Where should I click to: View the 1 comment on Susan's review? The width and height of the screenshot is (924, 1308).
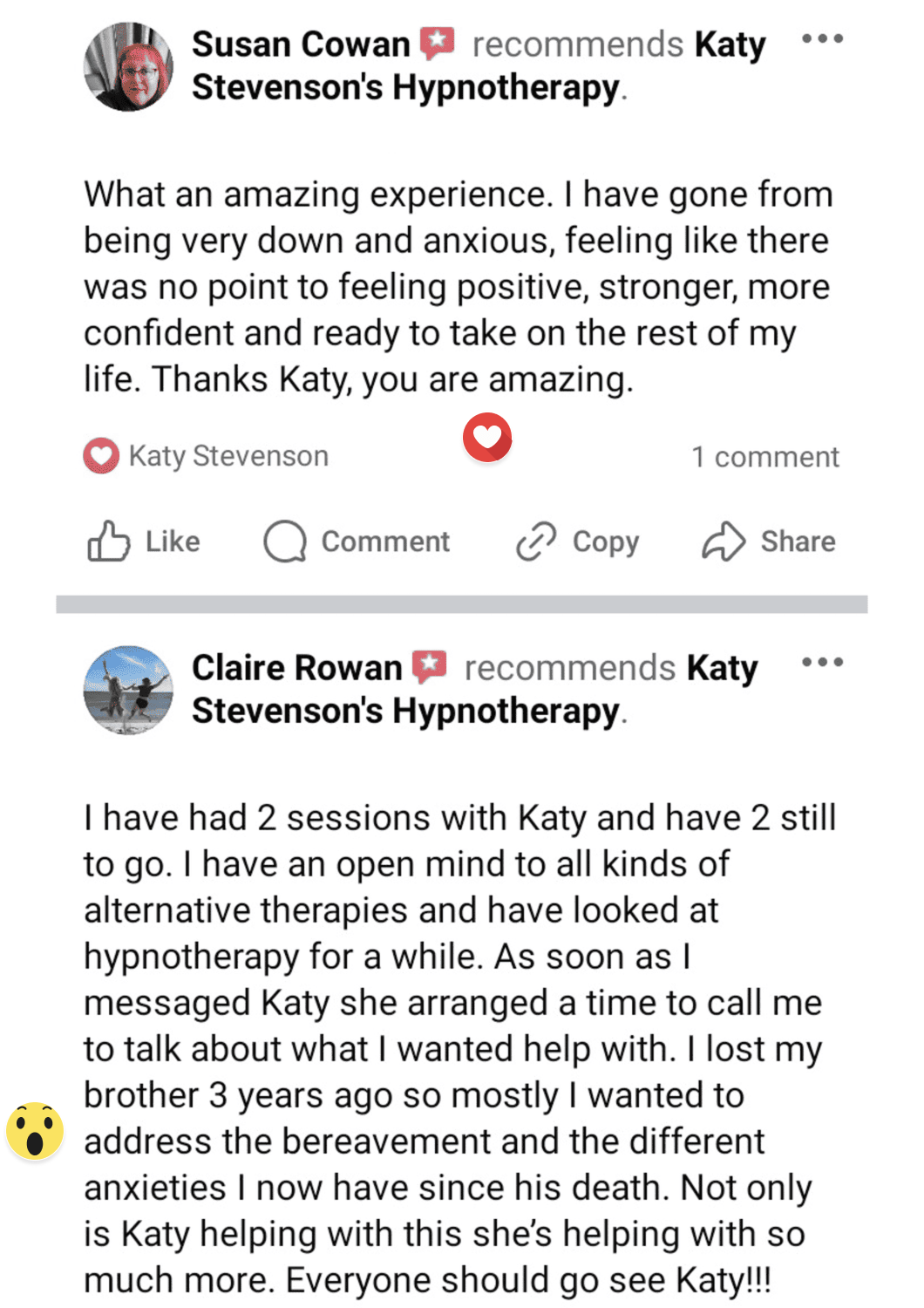pos(764,457)
